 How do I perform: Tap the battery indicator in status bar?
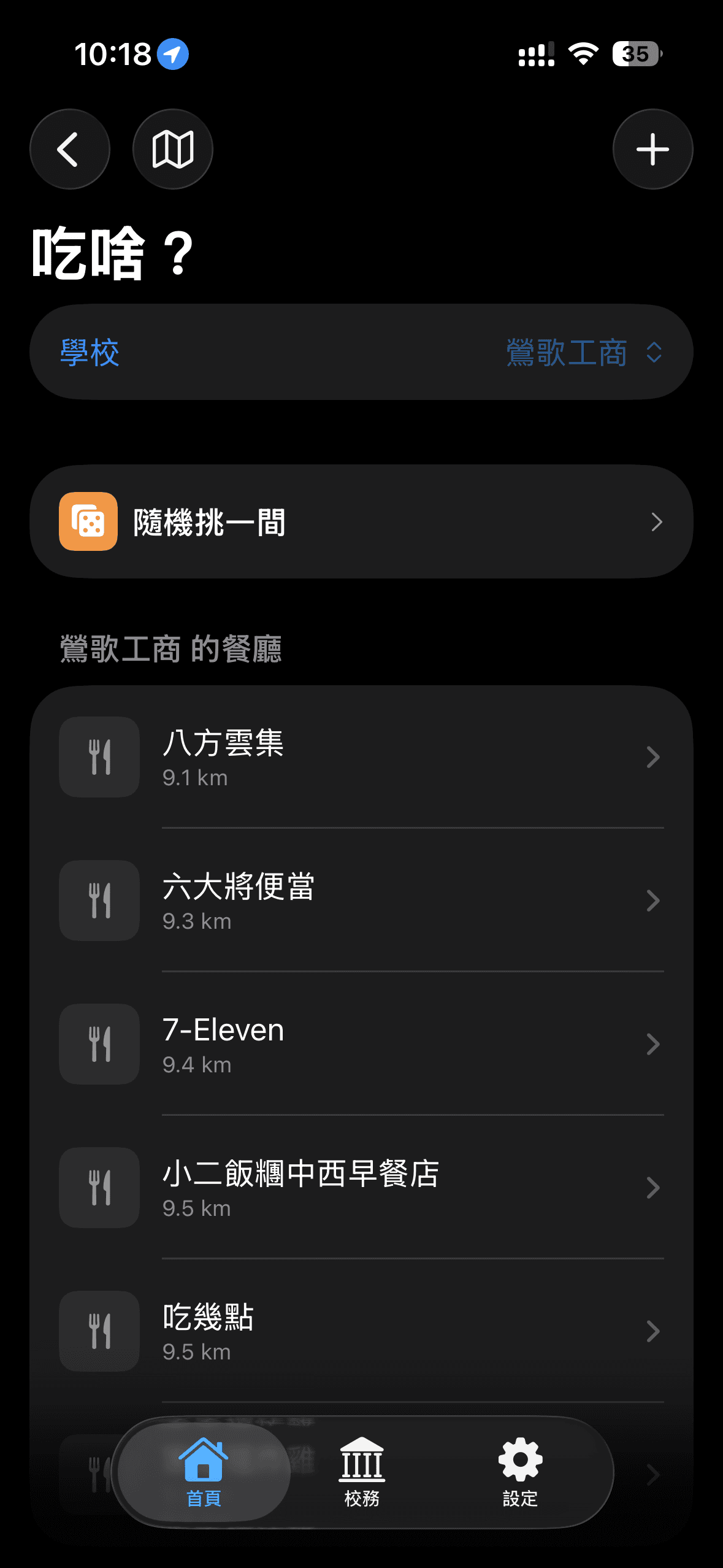pyautogui.click(x=636, y=54)
